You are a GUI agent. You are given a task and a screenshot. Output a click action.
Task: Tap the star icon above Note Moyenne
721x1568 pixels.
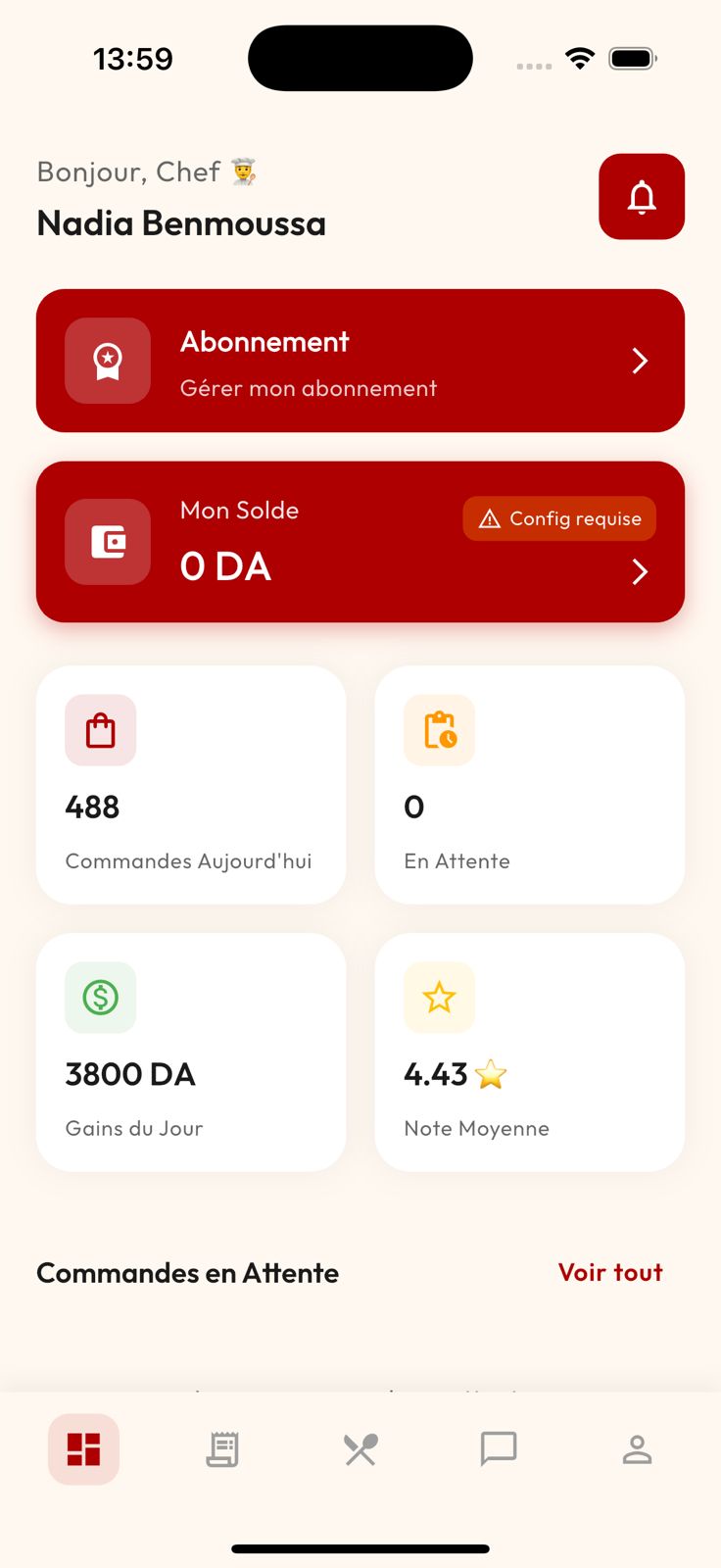click(x=439, y=998)
